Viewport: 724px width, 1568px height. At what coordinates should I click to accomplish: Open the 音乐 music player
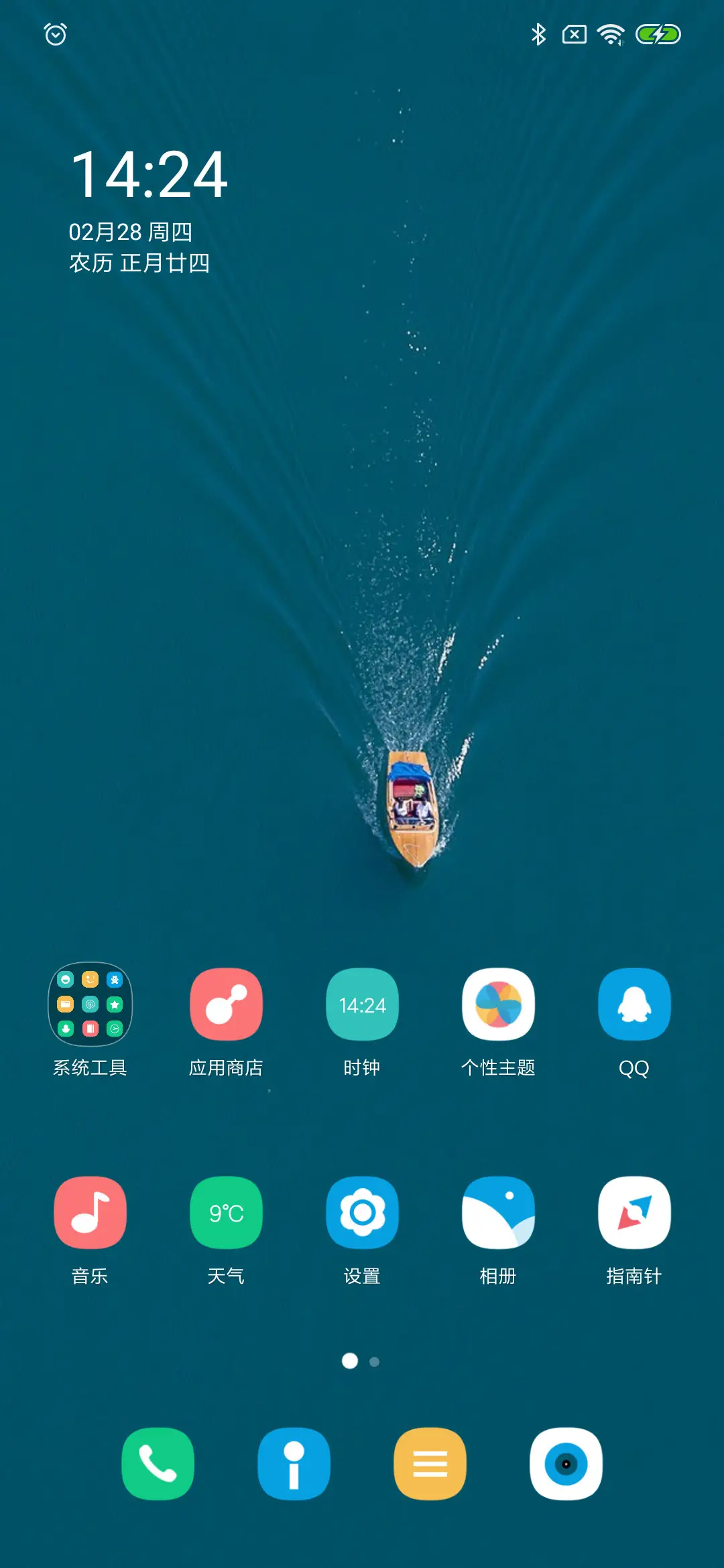(90, 1213)
